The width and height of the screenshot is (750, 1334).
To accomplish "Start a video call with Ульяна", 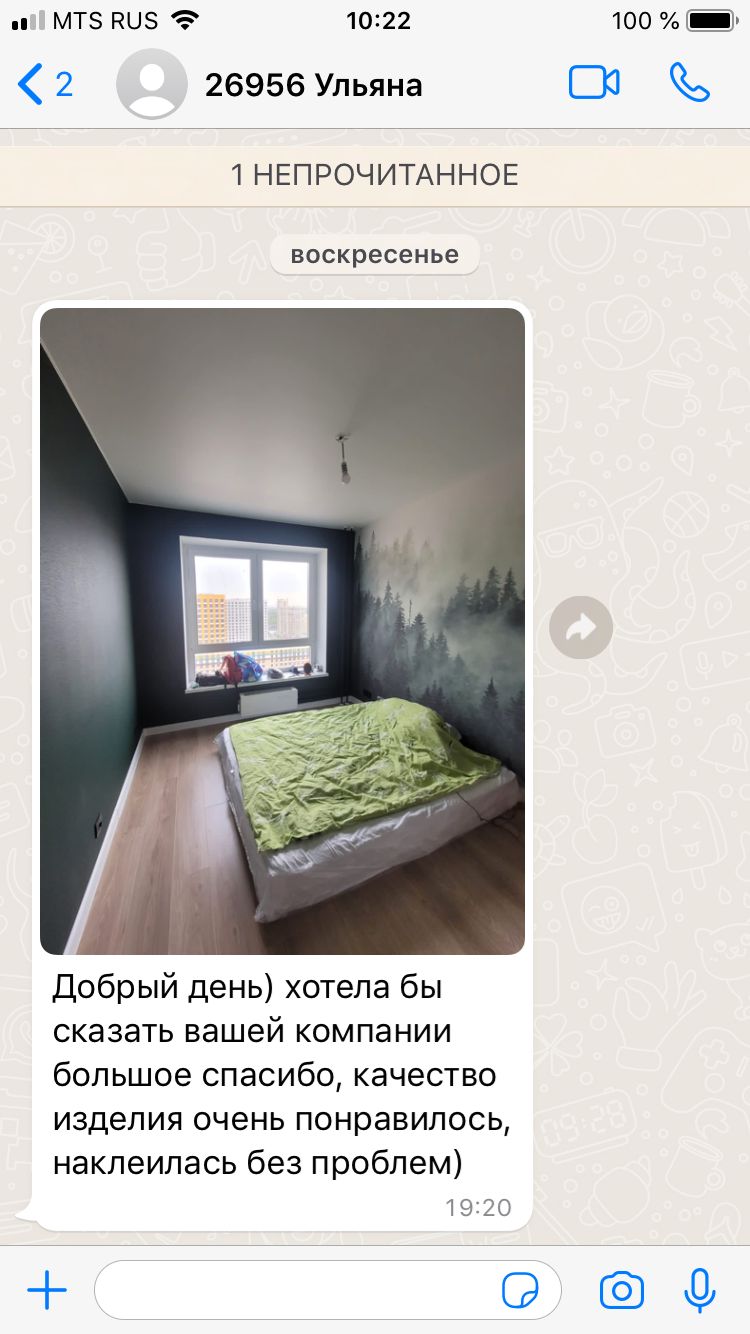I will click(x=594, y=83).
